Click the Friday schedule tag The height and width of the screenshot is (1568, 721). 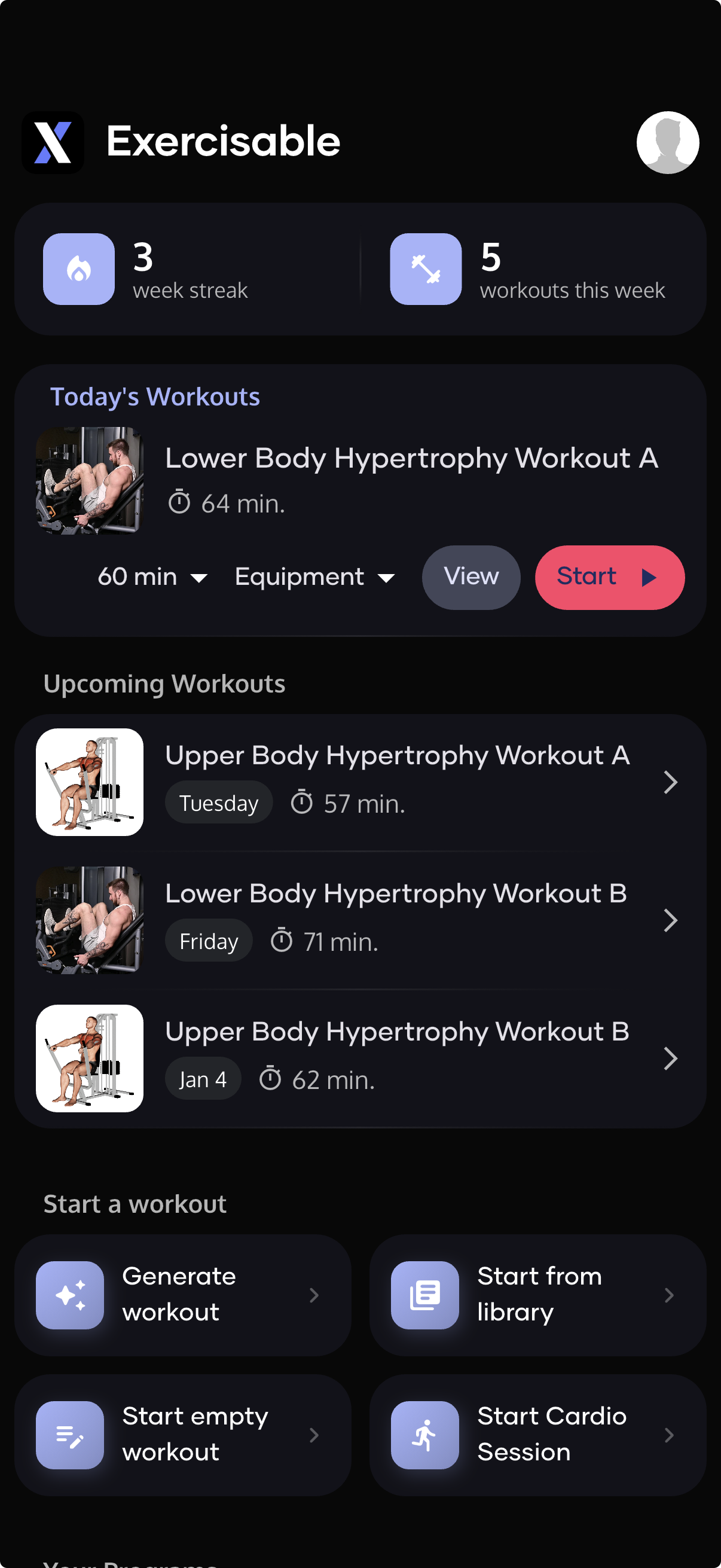[x=208, y=940]
